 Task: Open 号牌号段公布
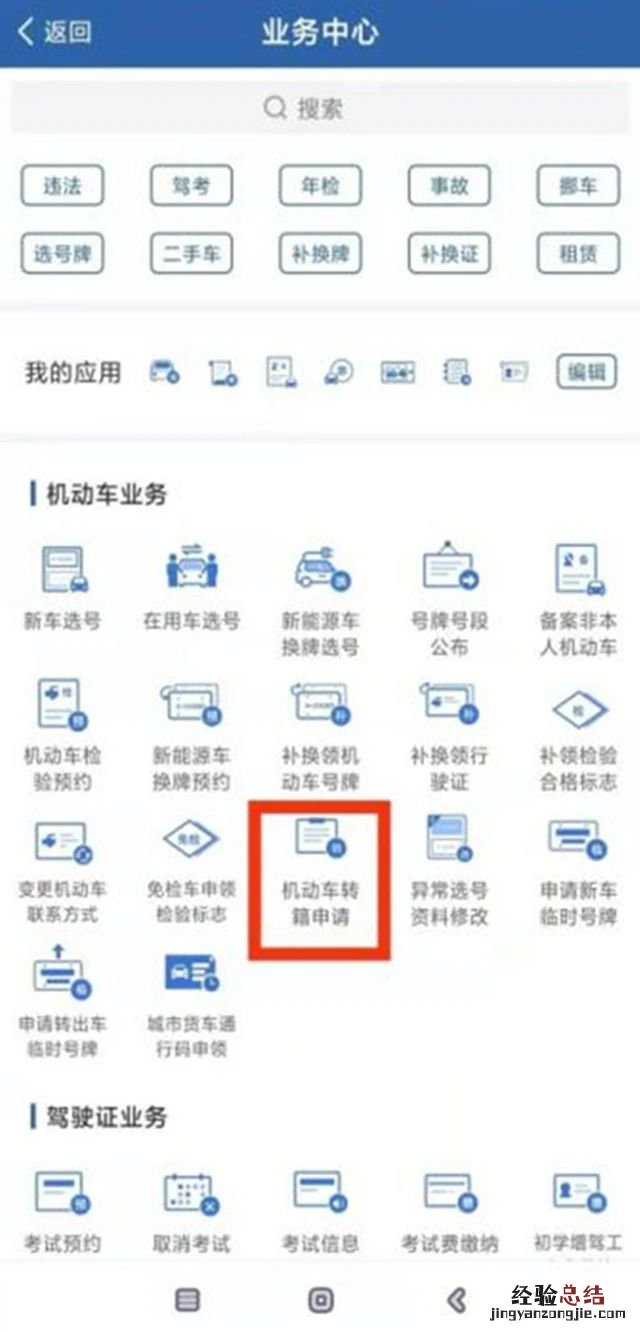tap(449, 598)
